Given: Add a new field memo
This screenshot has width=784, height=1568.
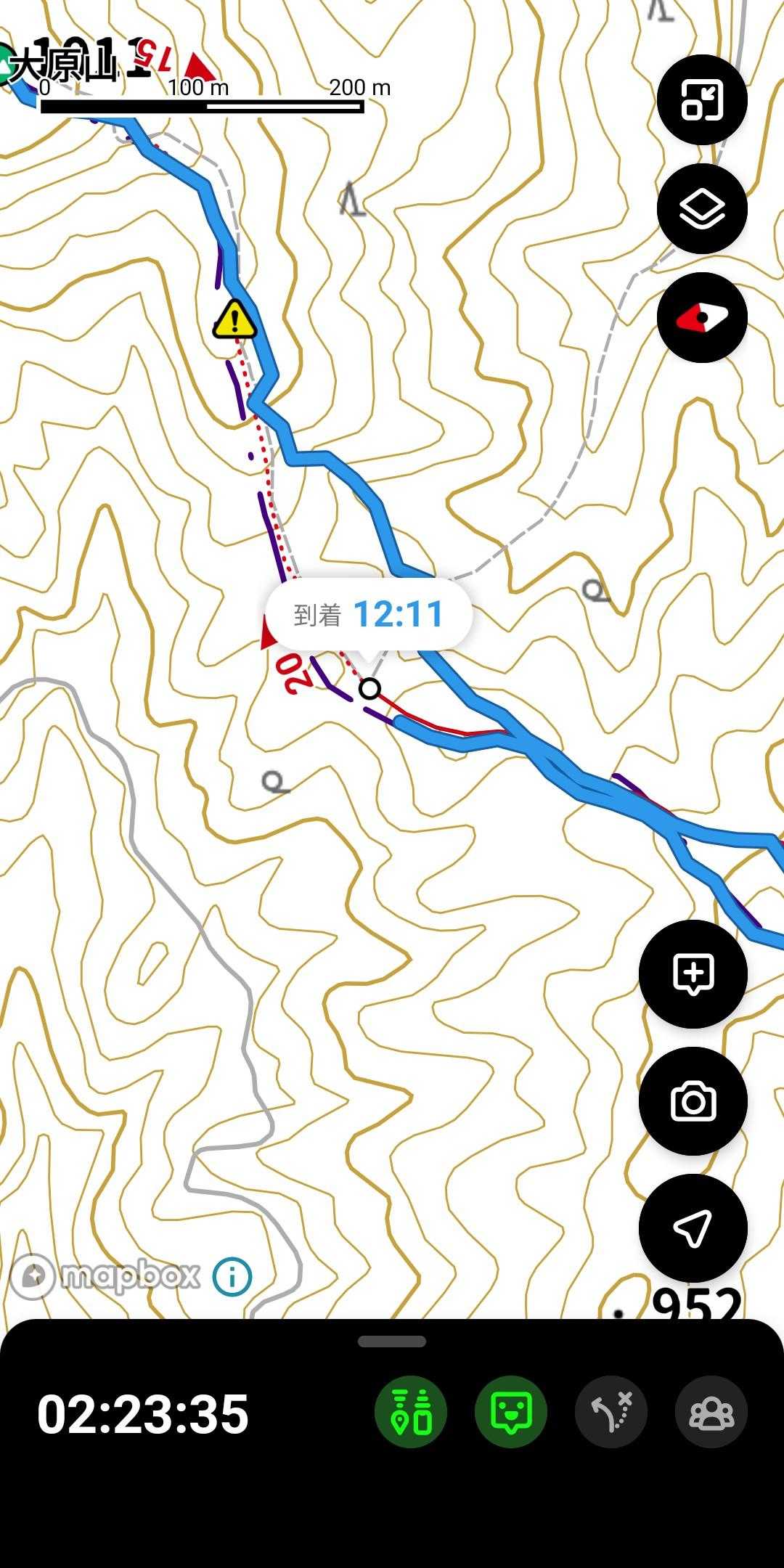Looking at the screenshot, I should click(693, 974).
